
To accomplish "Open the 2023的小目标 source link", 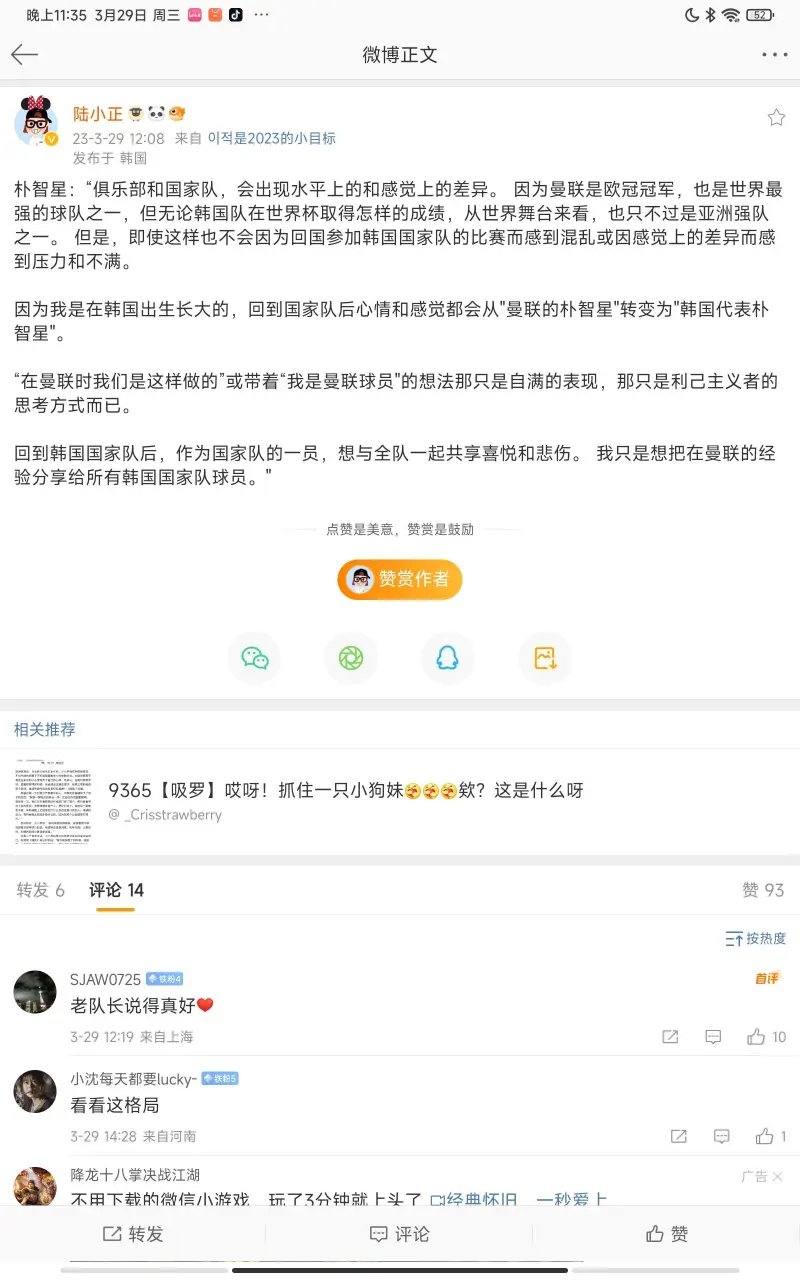I will 271,139.
